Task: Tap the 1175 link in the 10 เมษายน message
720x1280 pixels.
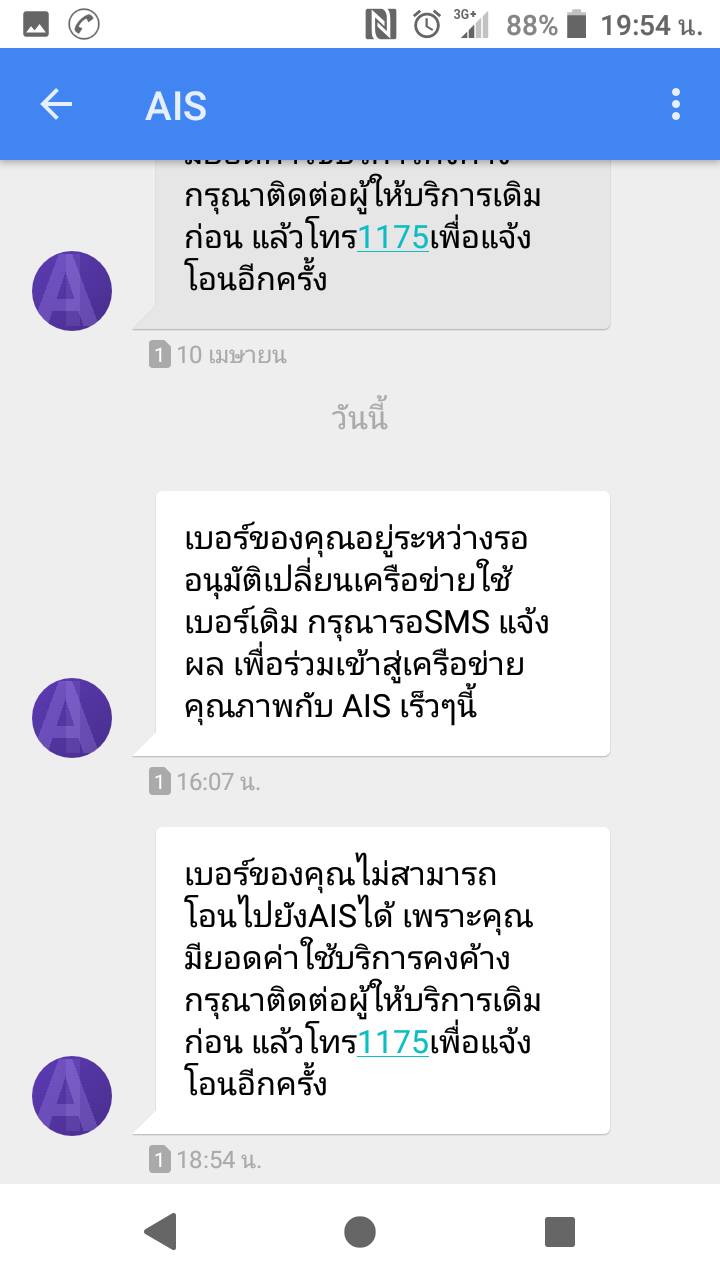Action: click(393, 237)
